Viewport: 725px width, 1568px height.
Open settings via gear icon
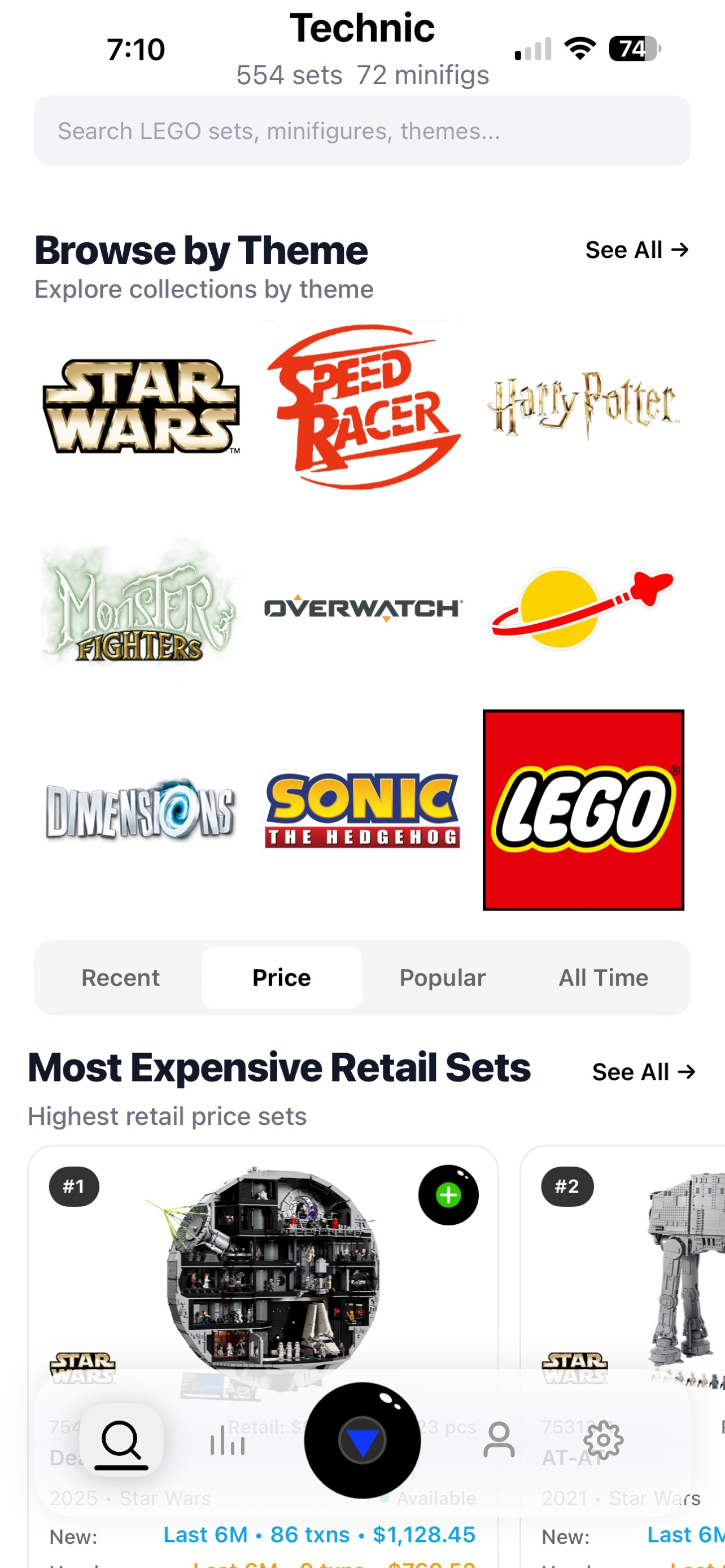pos(604,1440)
